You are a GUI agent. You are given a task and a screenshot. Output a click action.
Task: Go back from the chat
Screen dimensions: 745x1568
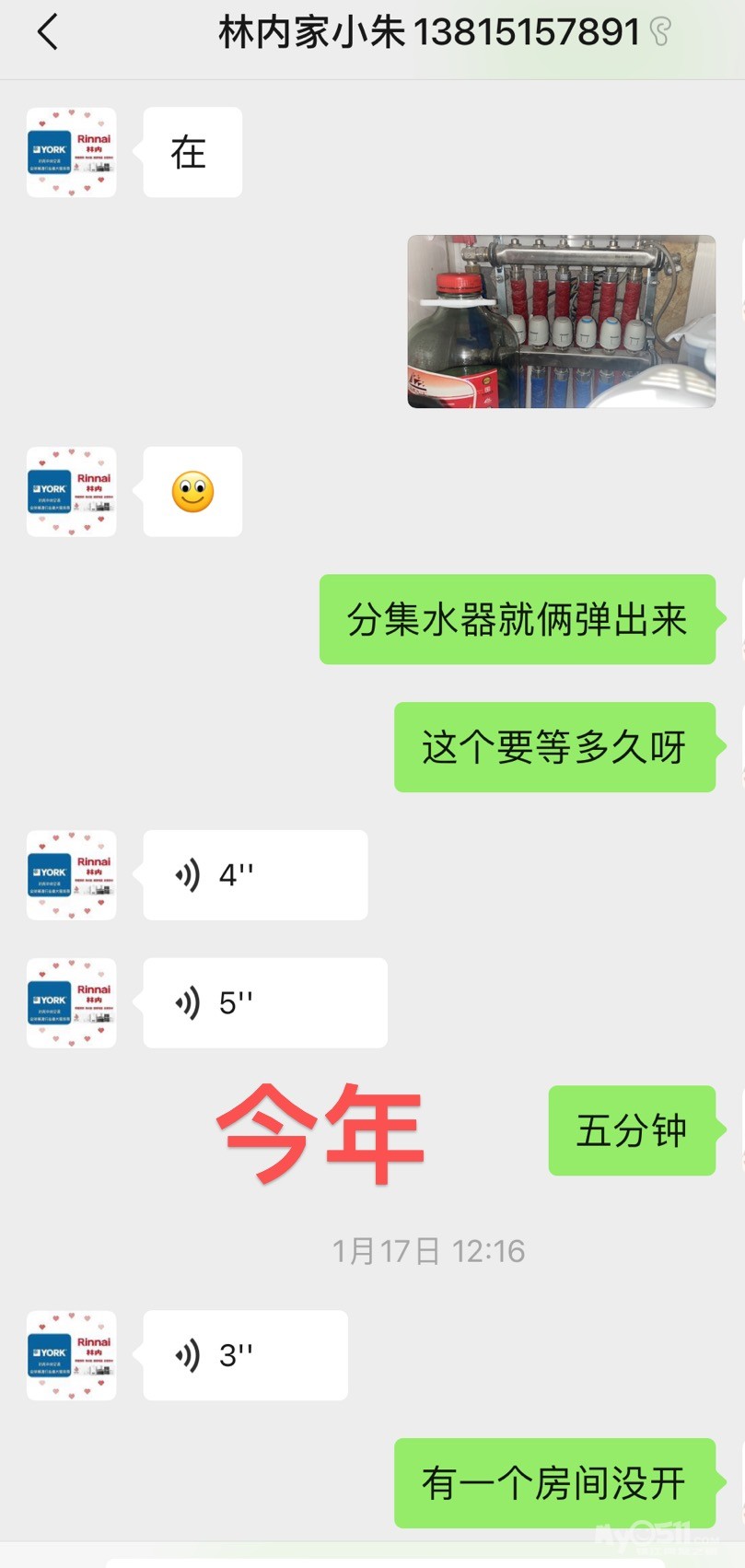click(48, 32)
